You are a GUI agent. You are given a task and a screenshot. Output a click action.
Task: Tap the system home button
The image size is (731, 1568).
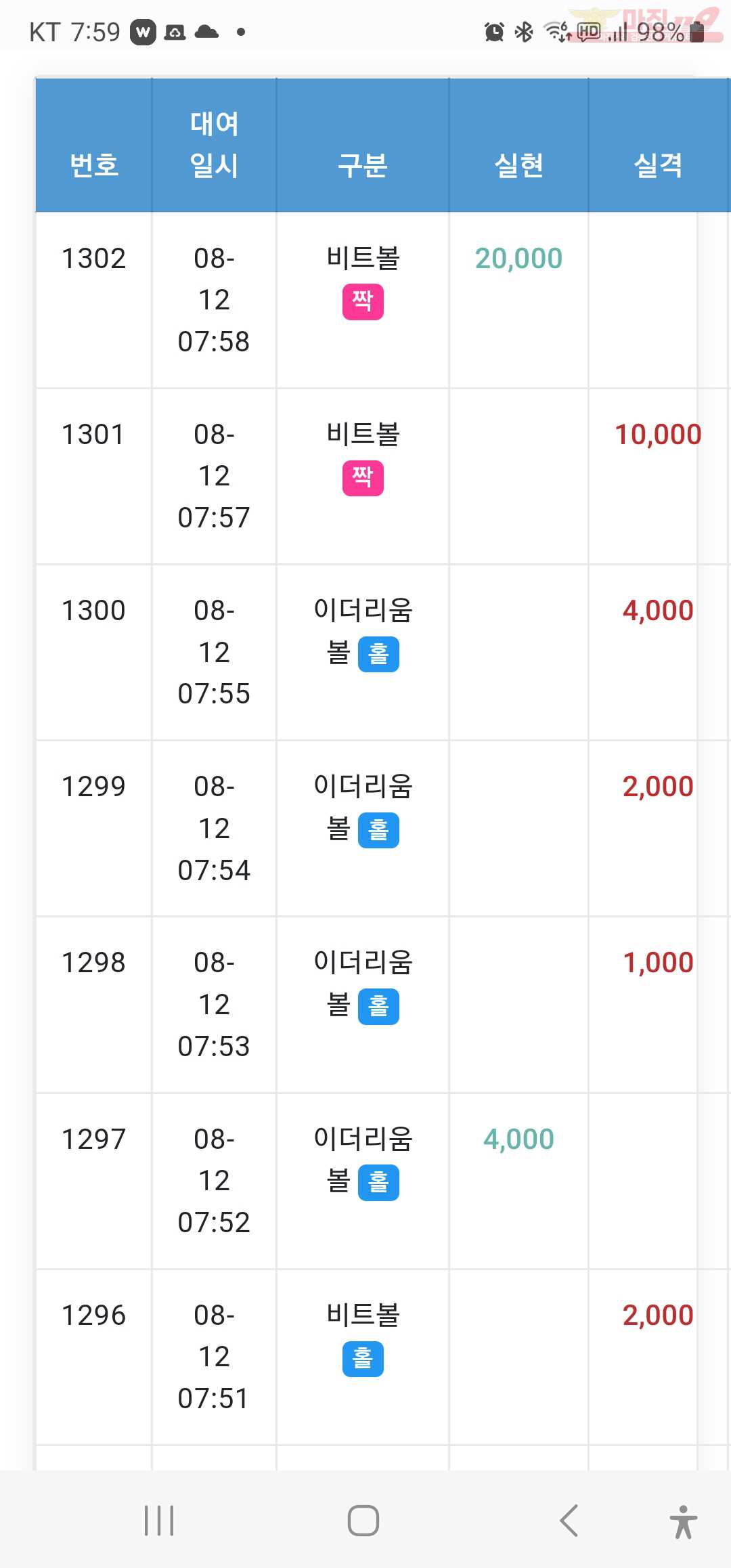pos(363,1521)
